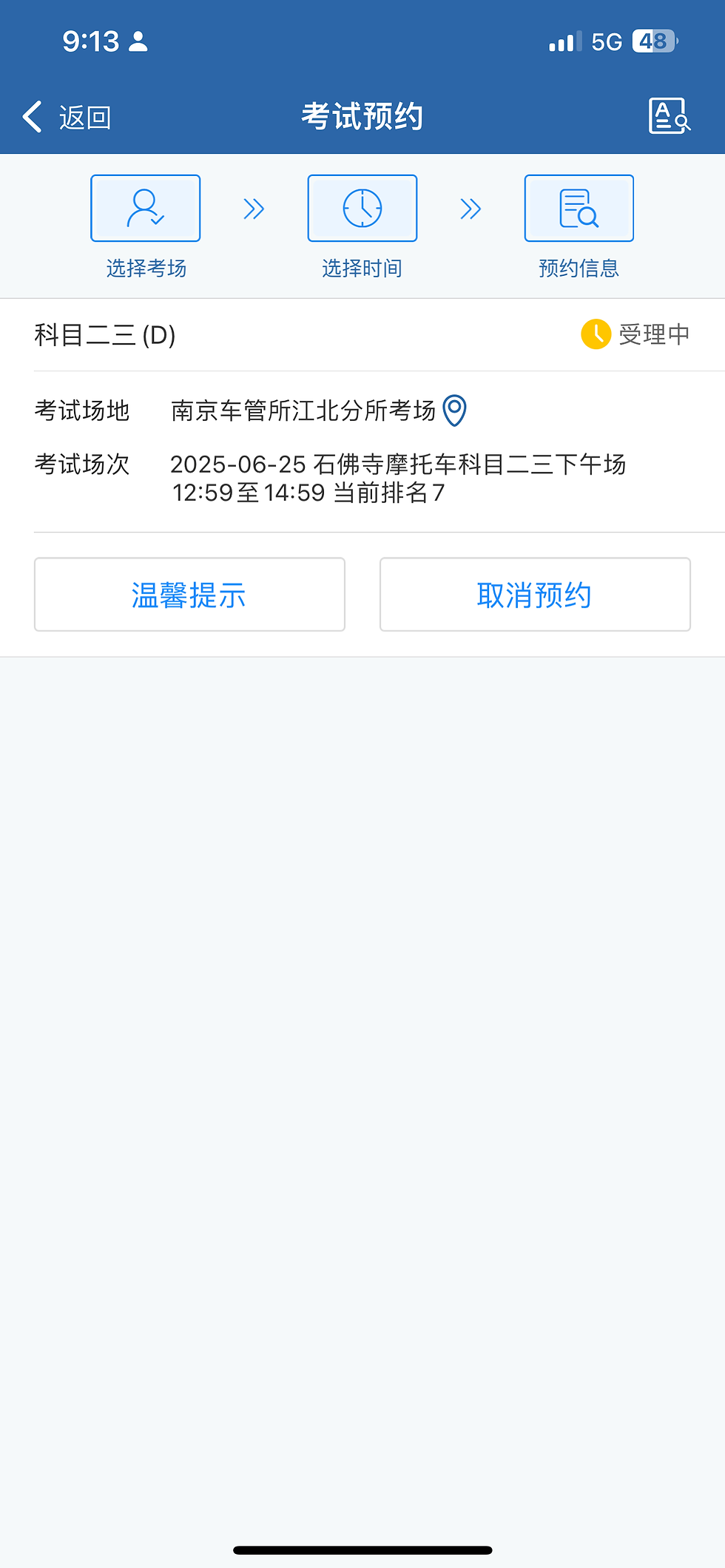View exam venue location on map

click(x=454, y=410)
